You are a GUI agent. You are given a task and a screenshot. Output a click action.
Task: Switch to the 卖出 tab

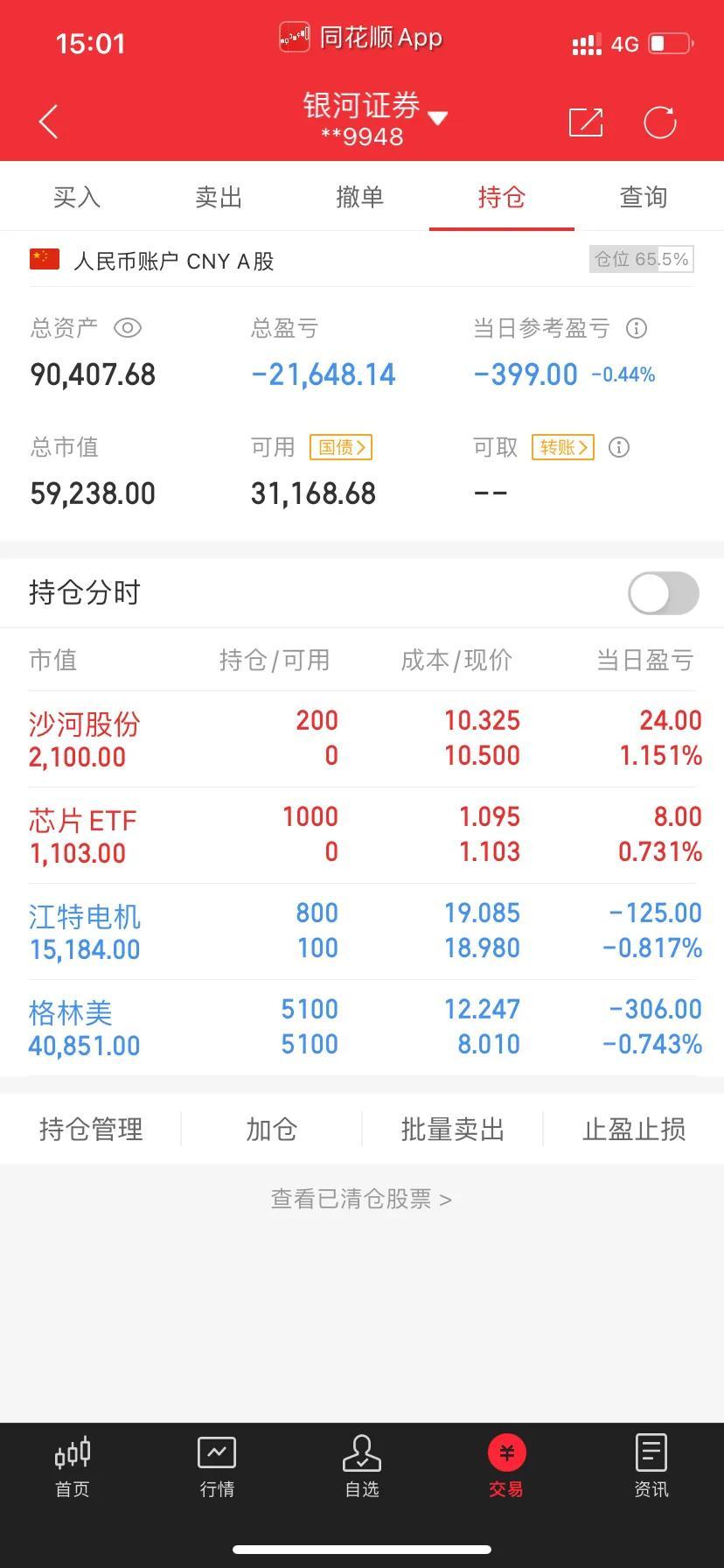(x=219, y=198)
